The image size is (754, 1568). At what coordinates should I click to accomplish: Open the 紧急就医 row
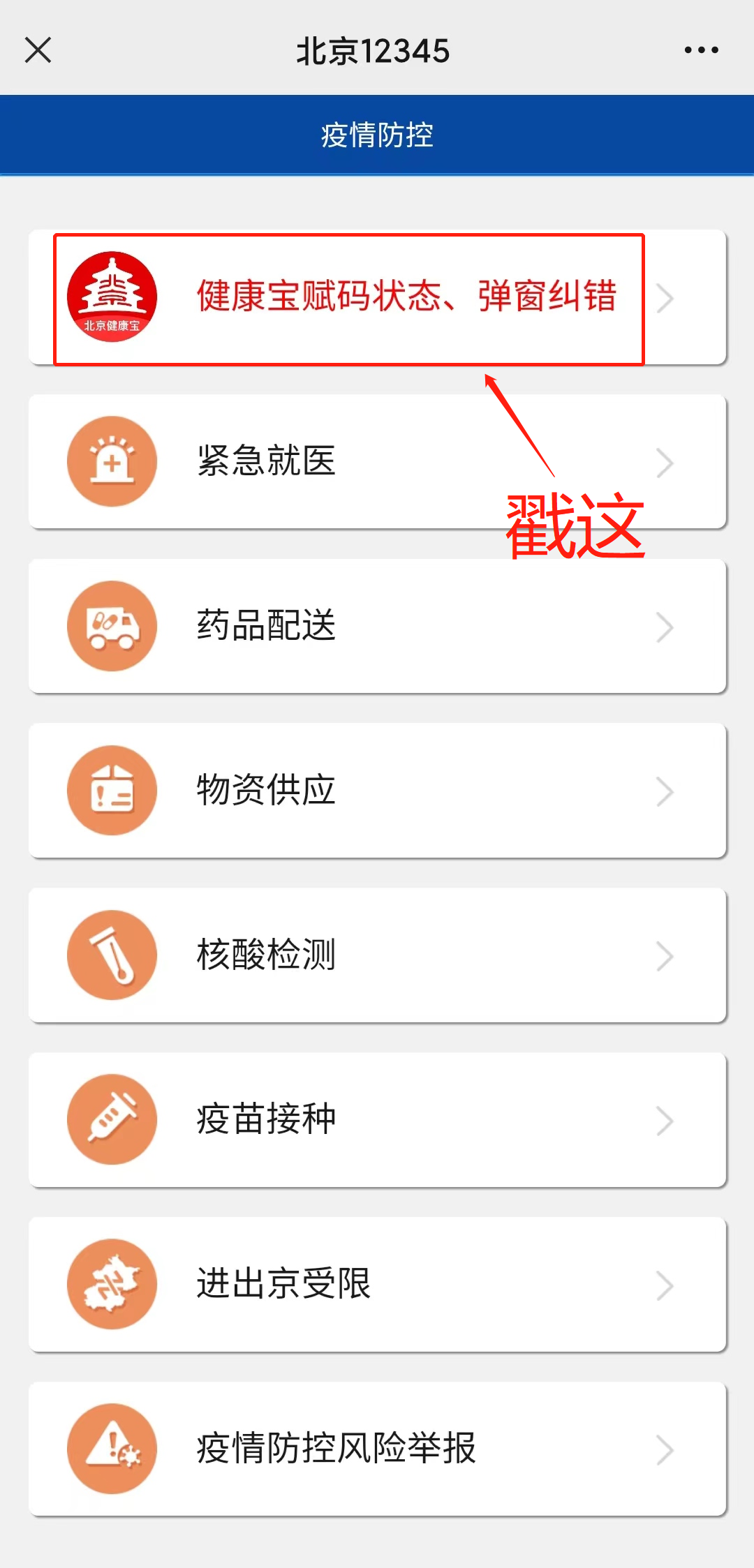point(377,462)
